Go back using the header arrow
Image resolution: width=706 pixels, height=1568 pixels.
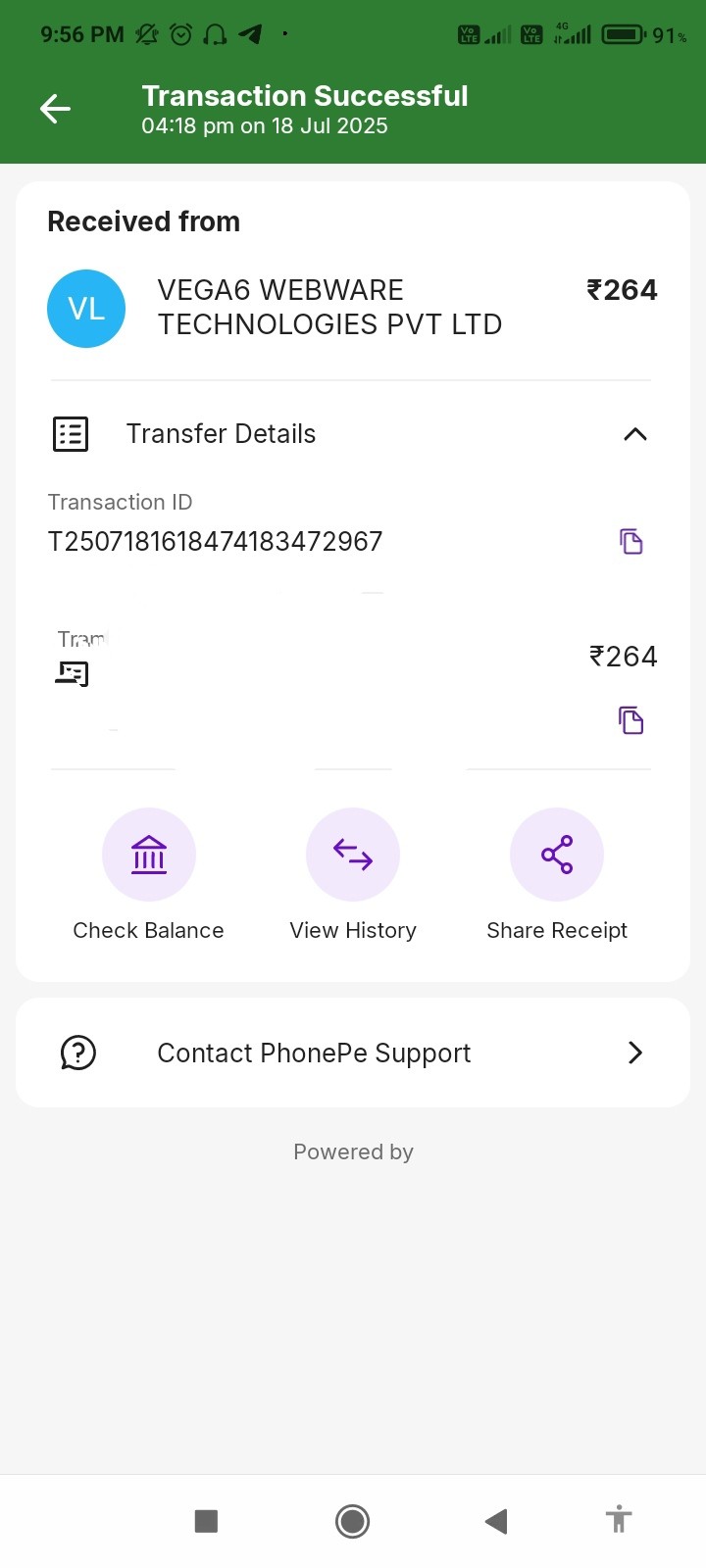55,109
